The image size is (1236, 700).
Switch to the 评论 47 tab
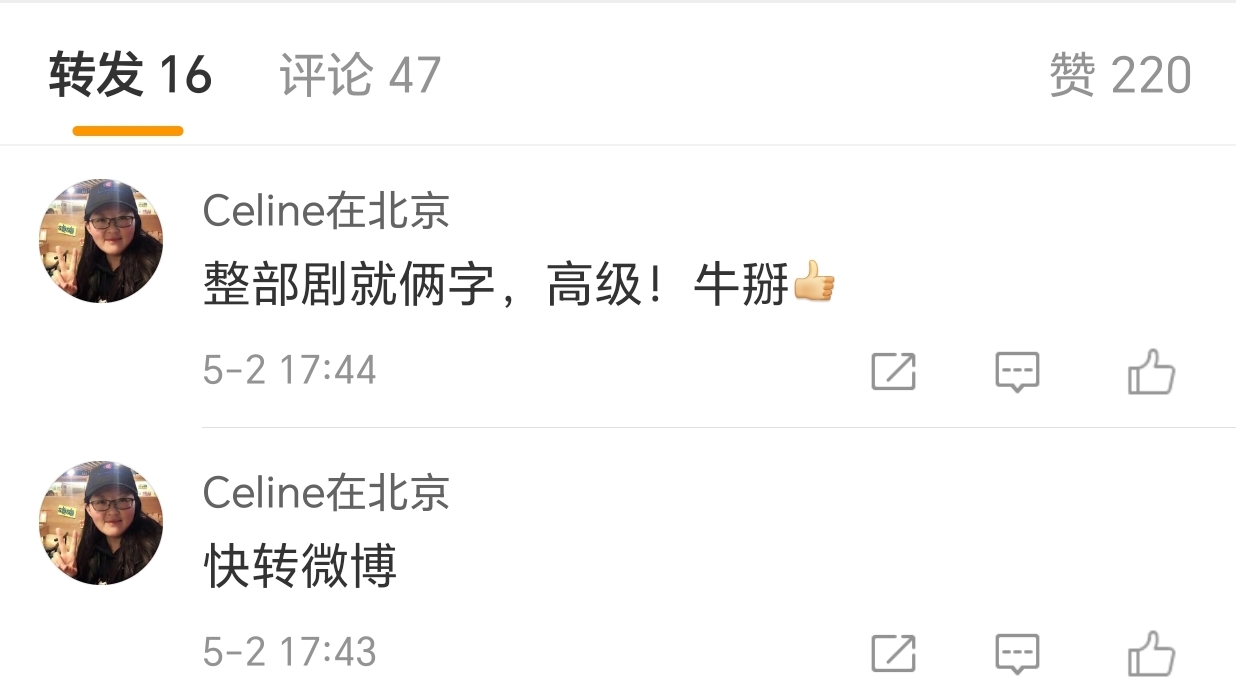(360, 76)
